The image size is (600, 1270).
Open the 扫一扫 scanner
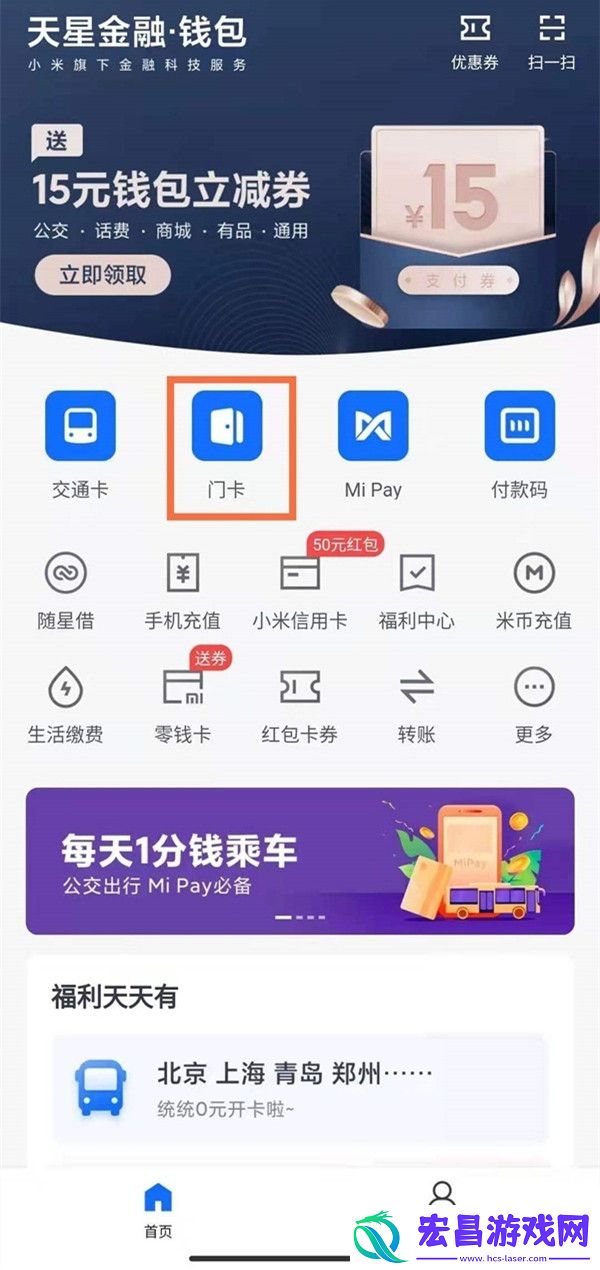coord(552,40)
